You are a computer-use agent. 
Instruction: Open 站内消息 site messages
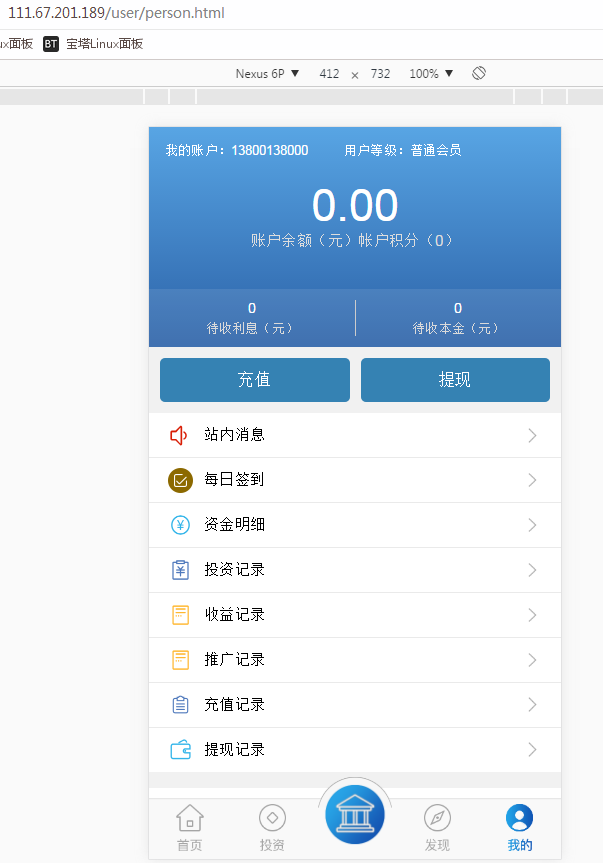(x=354, y=435)
